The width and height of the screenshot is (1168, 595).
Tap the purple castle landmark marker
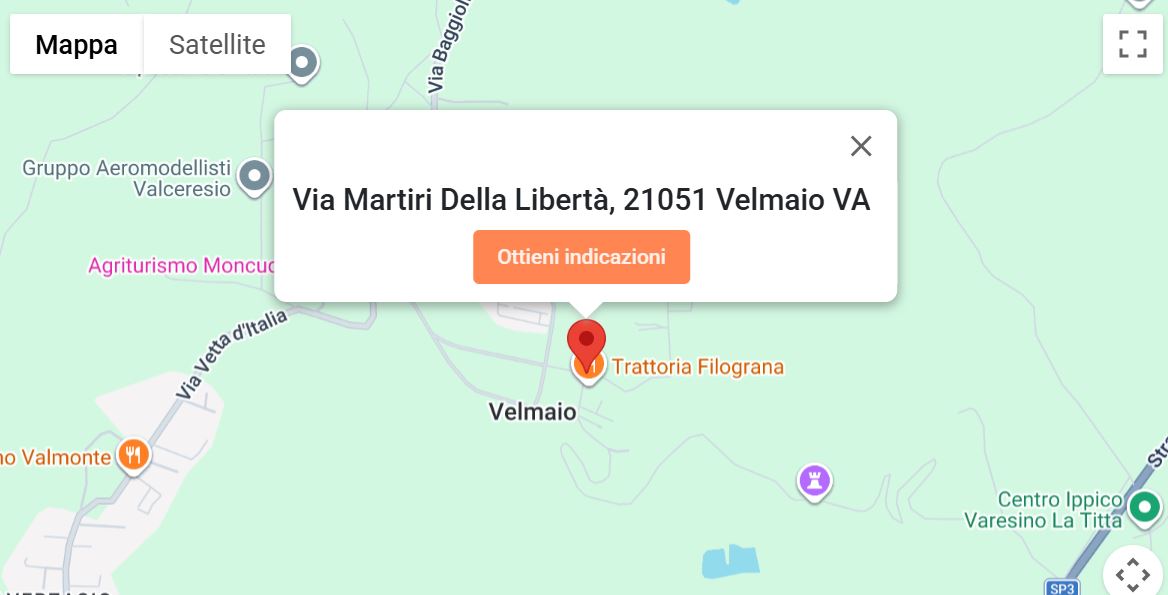pyautogui.click(x=815, y=481)
